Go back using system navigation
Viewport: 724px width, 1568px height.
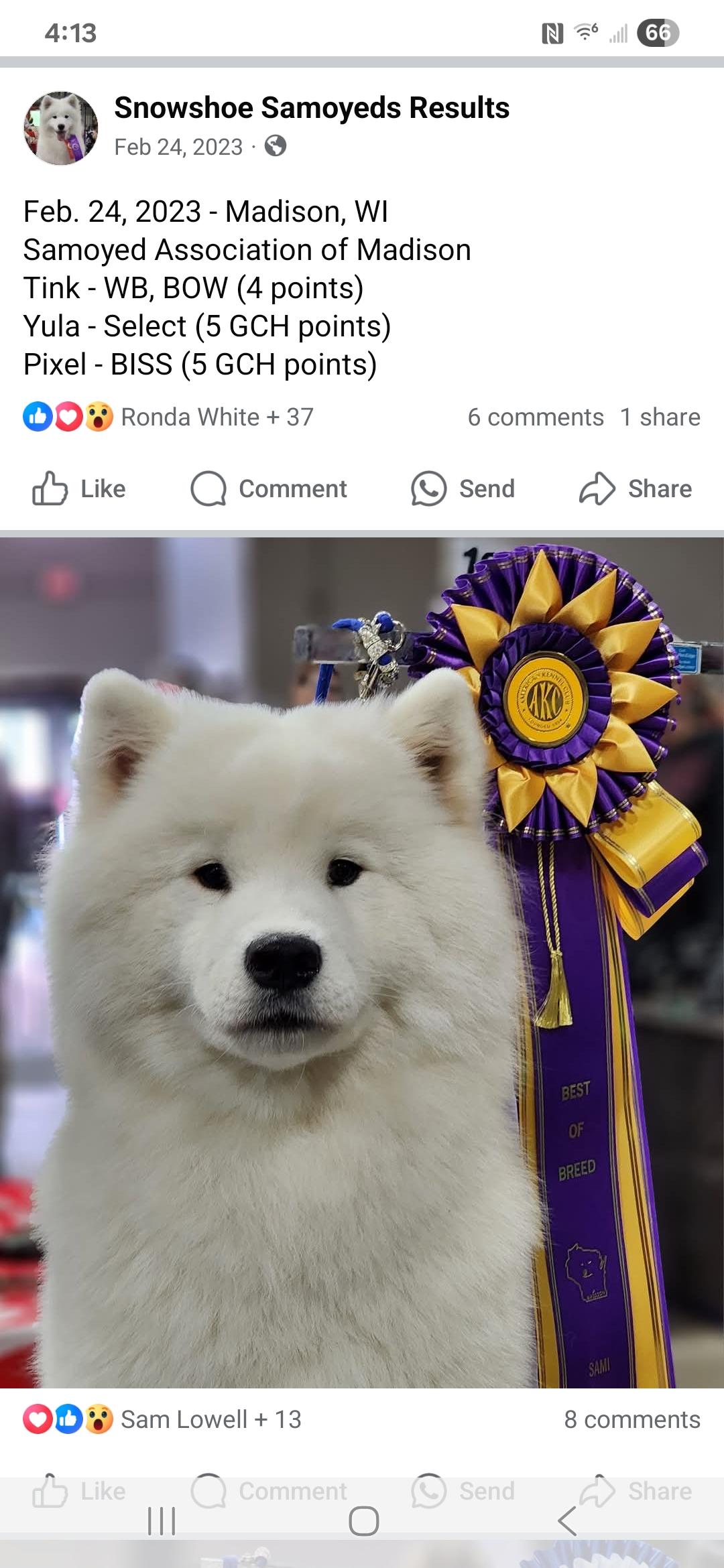pyautogui.click(x=567, y=1521)
